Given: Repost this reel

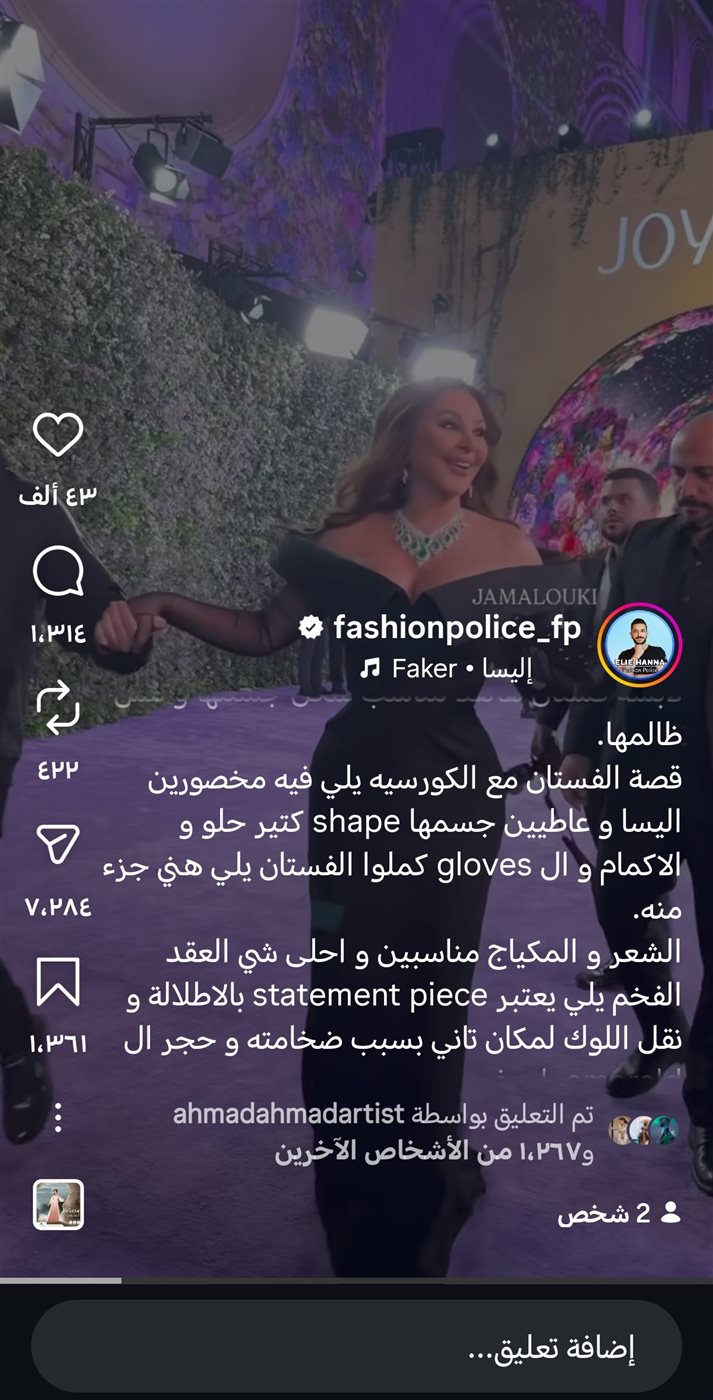Looking at the screenshot, I should tap(58, 710).
